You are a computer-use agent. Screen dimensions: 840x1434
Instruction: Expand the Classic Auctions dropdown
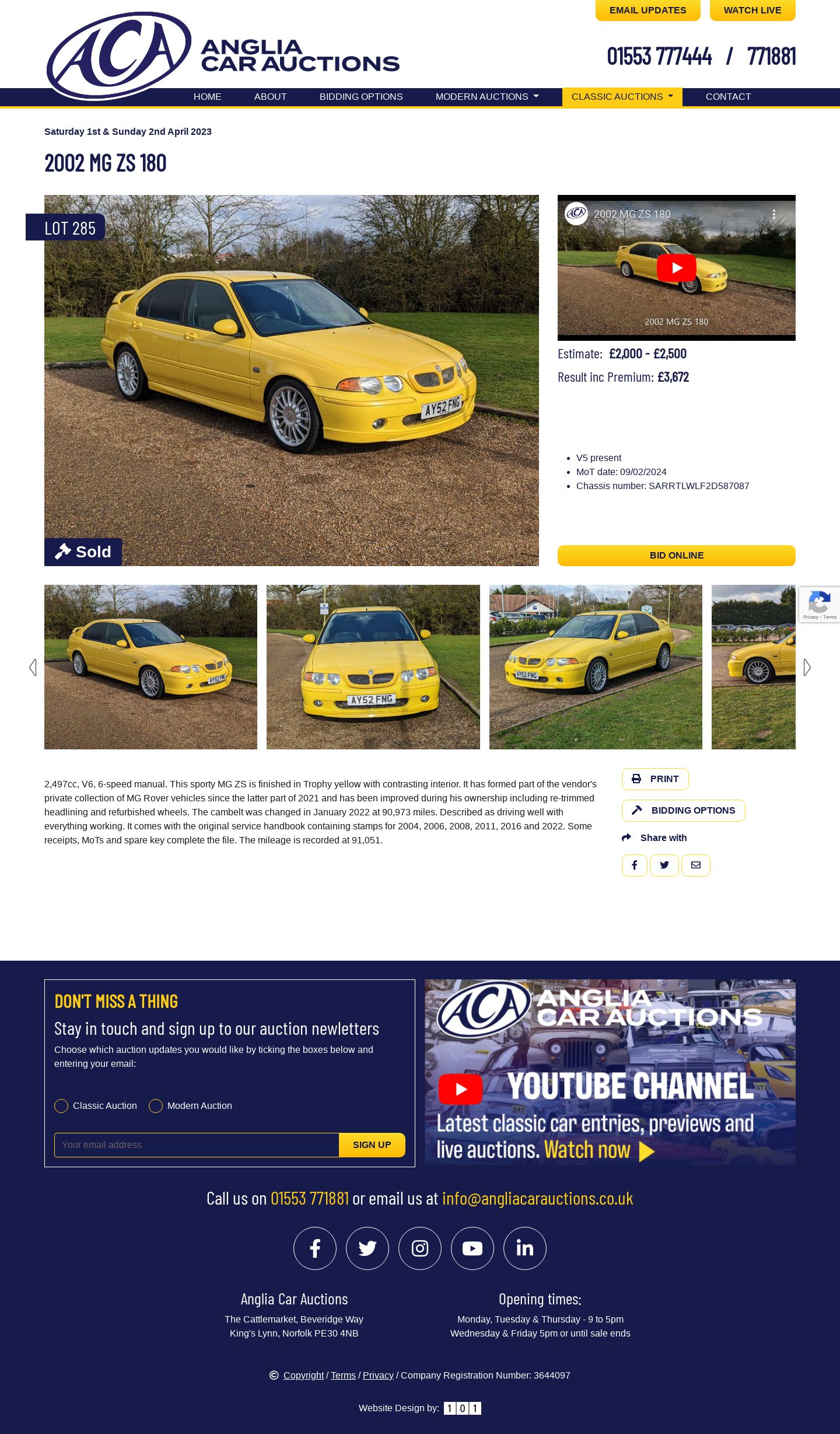point(622,97)
